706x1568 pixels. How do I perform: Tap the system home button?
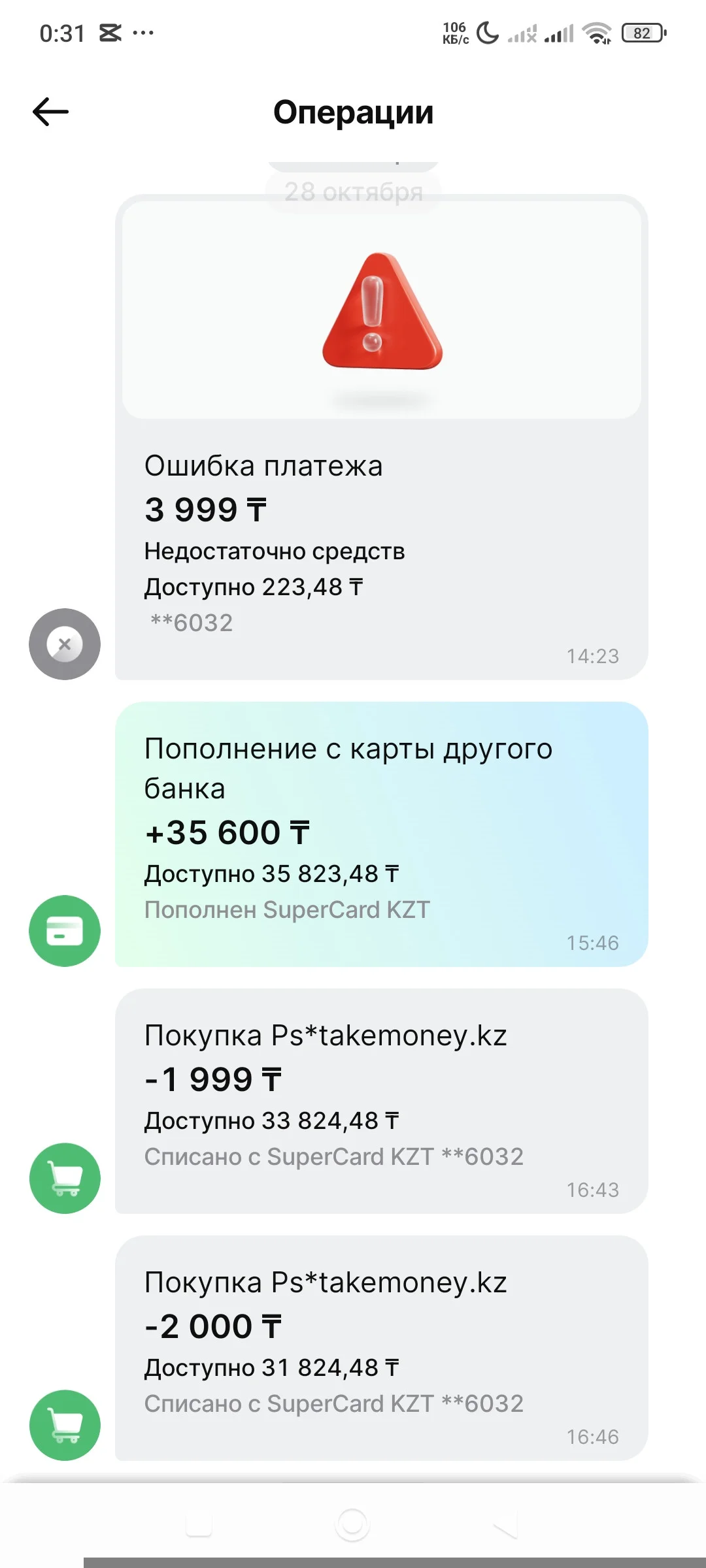pos(352,1524)
